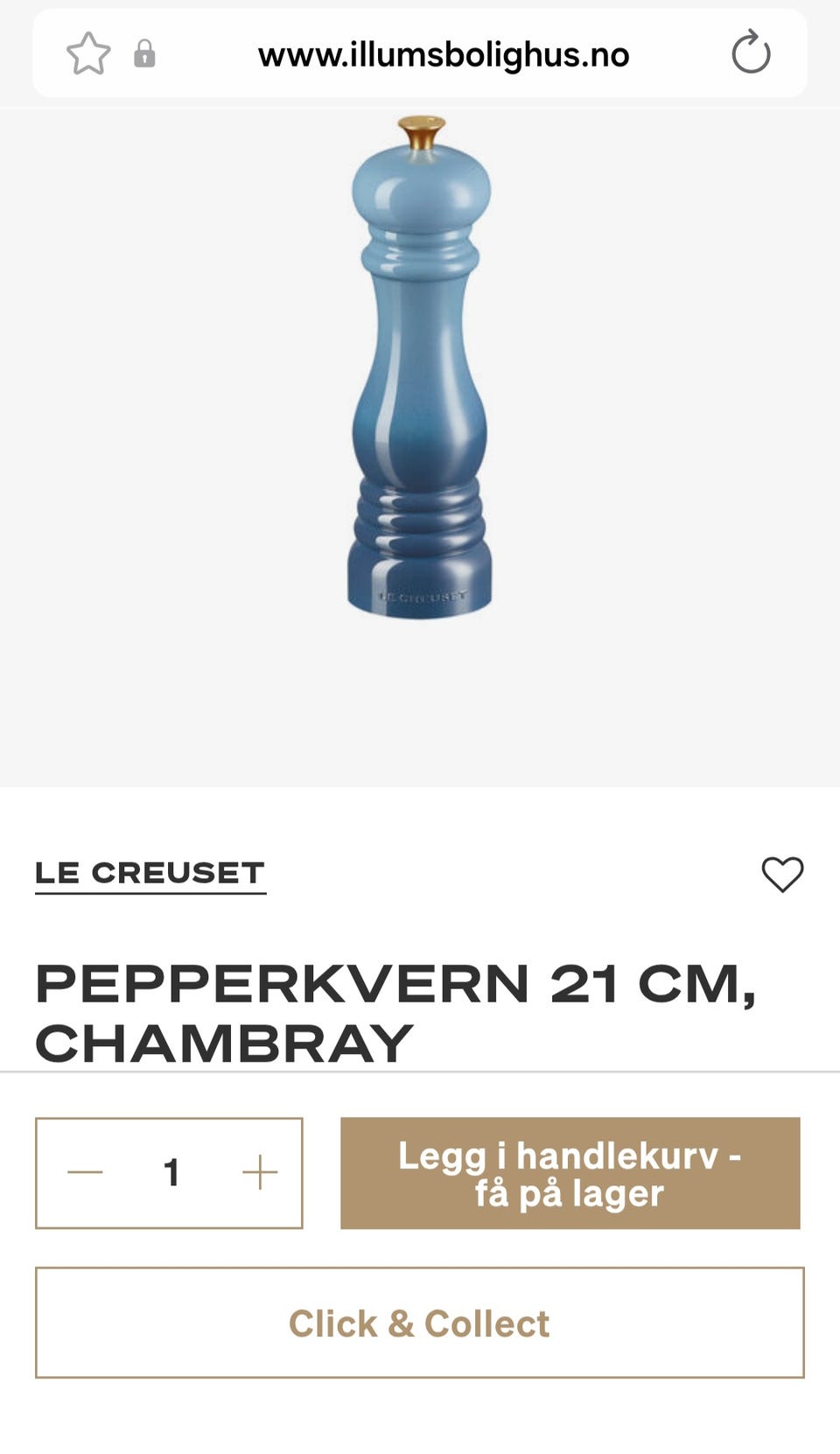Reload the page
The image size is (840, 1454).
tap(751, 53)
